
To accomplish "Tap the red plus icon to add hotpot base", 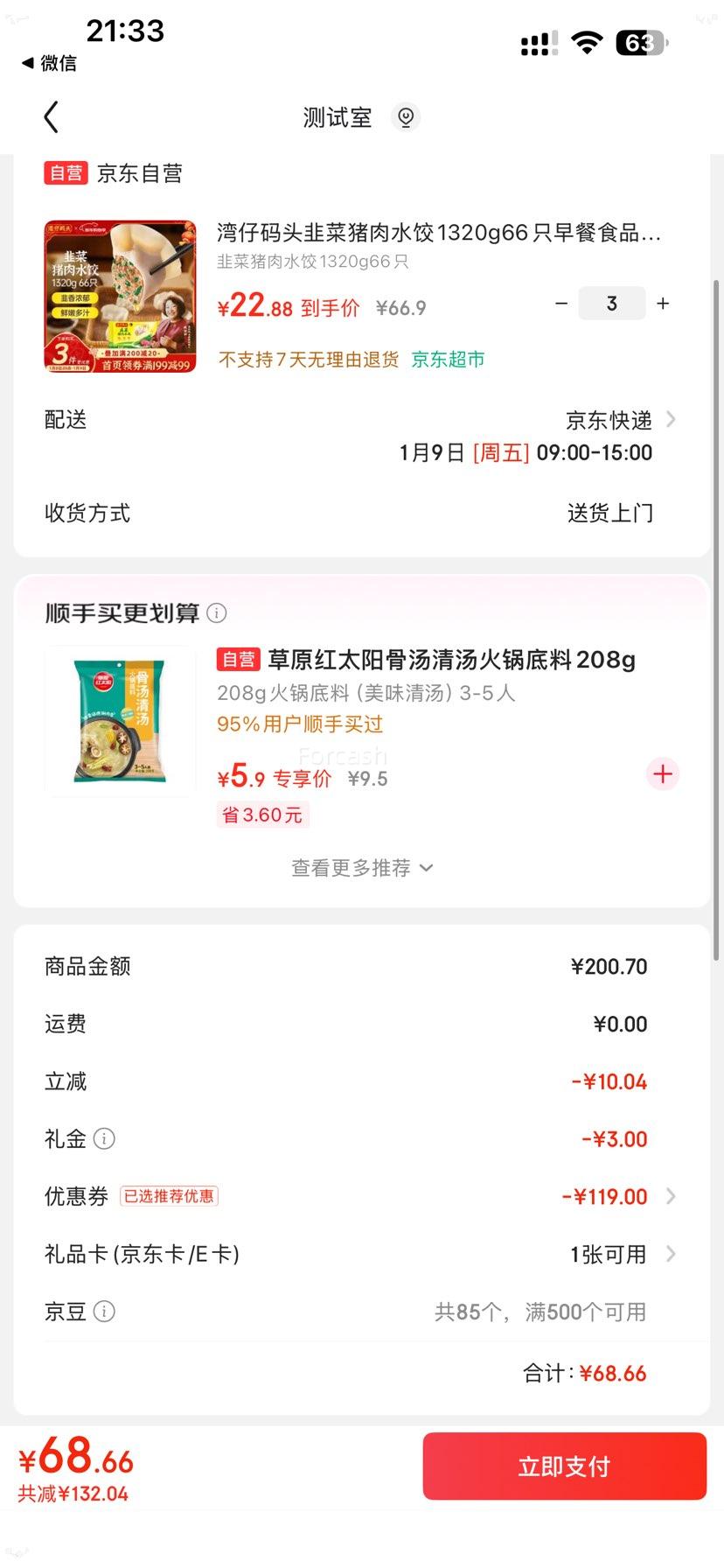I will click(x=662, y=773).
